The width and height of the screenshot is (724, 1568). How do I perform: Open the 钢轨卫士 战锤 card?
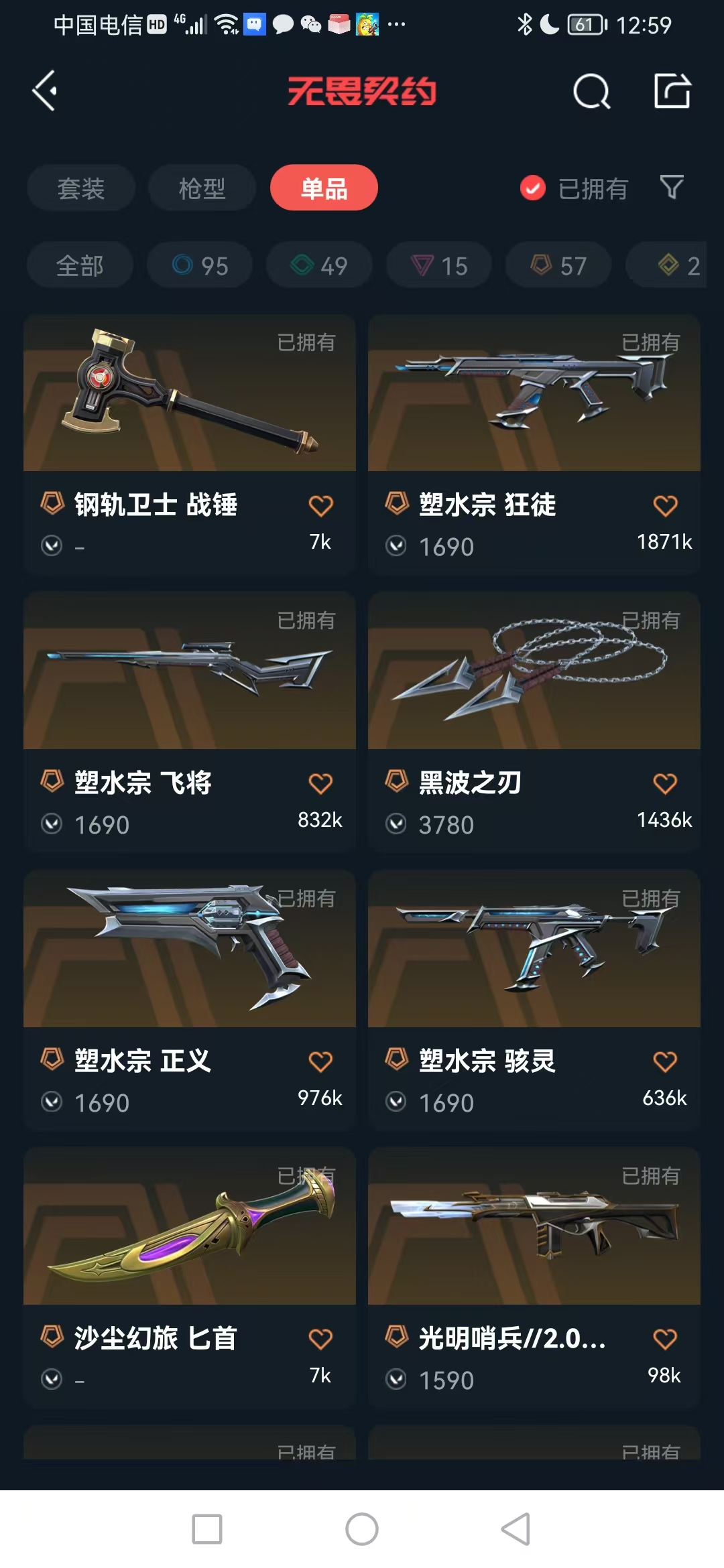(190, 444)
